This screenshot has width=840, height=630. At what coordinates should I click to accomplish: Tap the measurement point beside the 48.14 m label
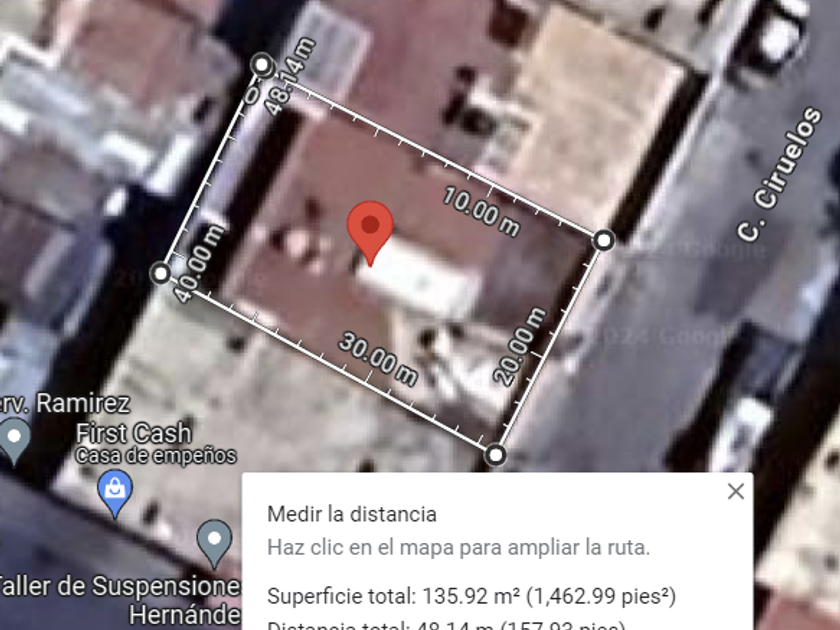click(x=261, y=65)
